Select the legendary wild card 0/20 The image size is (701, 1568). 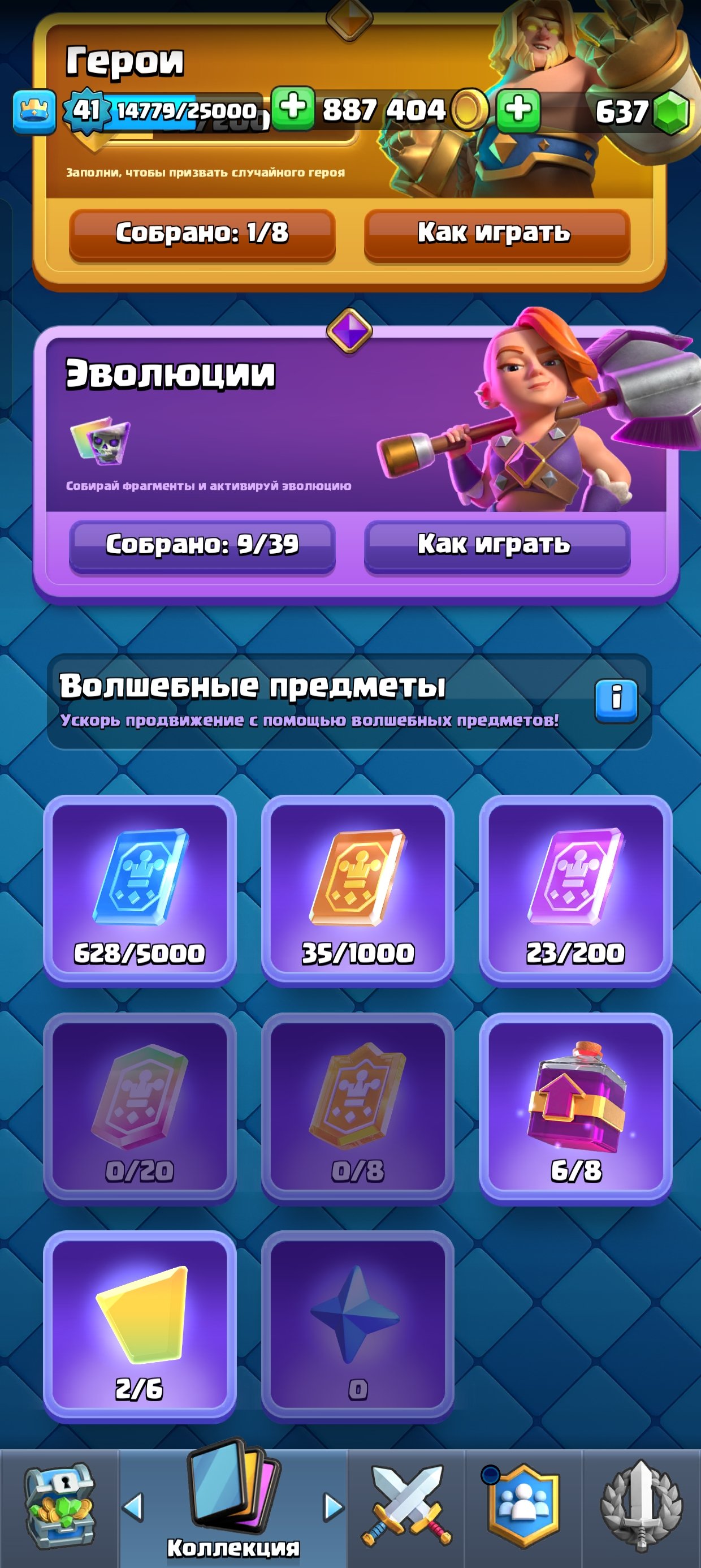(x=139, y=1108)
